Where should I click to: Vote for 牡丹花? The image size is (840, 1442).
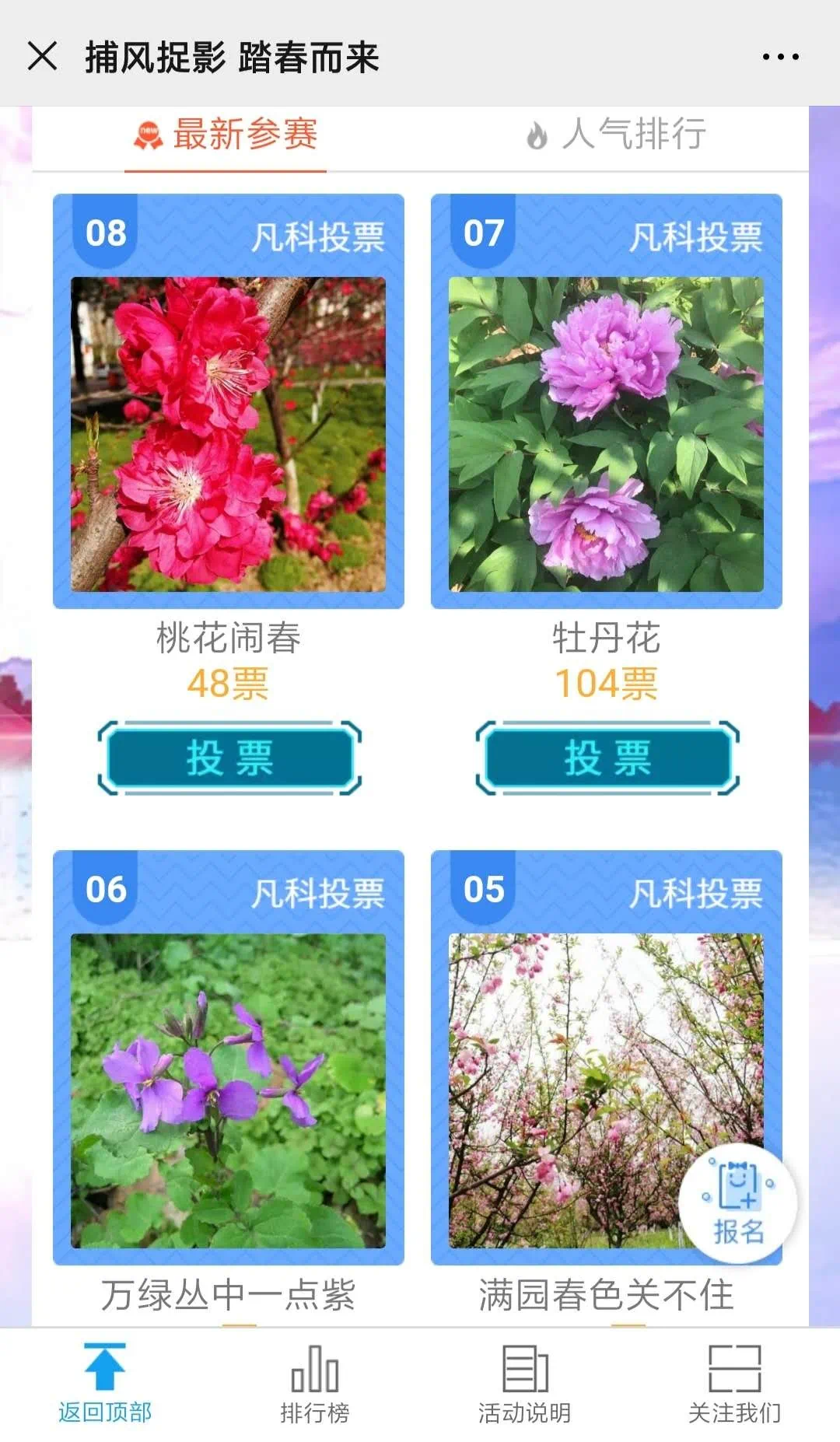(607, 758)
